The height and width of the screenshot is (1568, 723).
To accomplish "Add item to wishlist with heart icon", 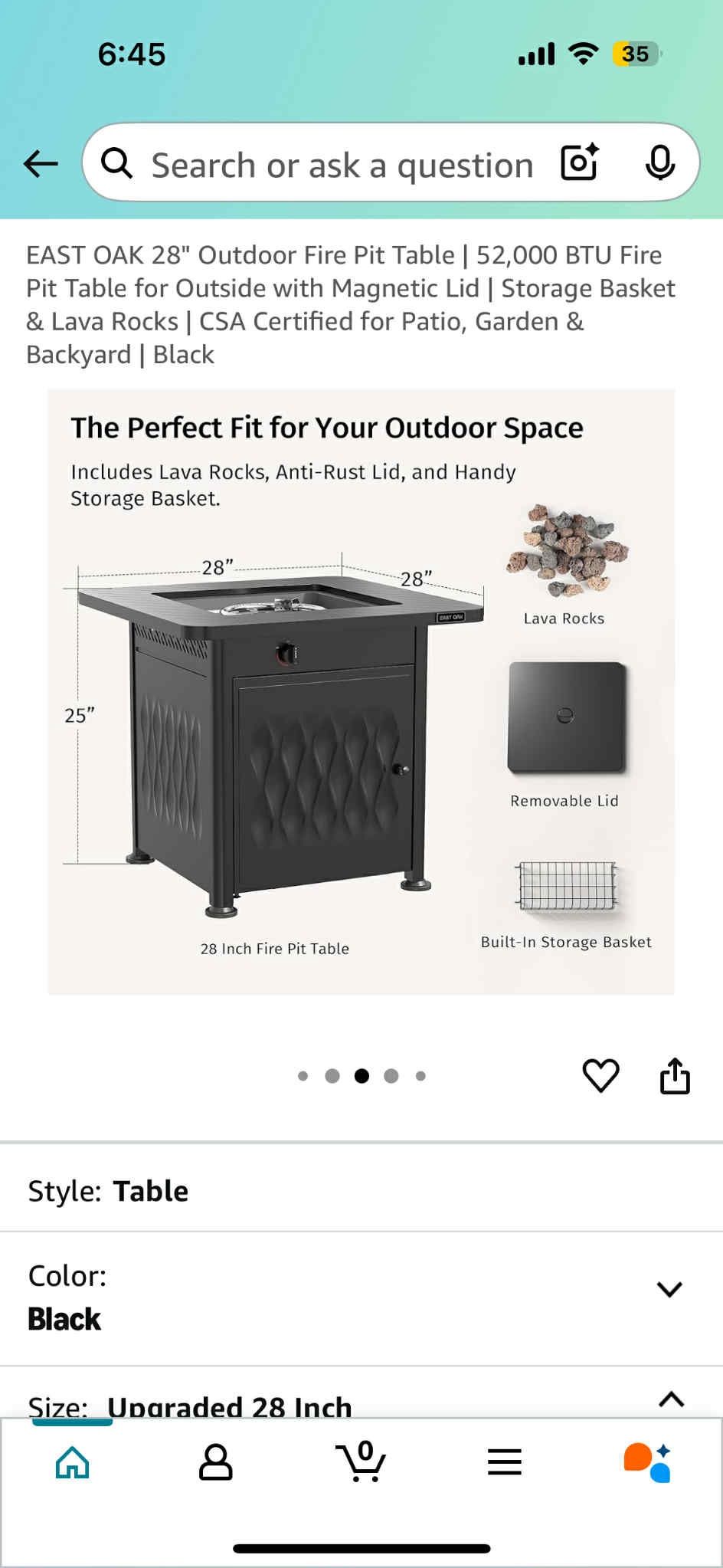I will tap(602, 1075).
